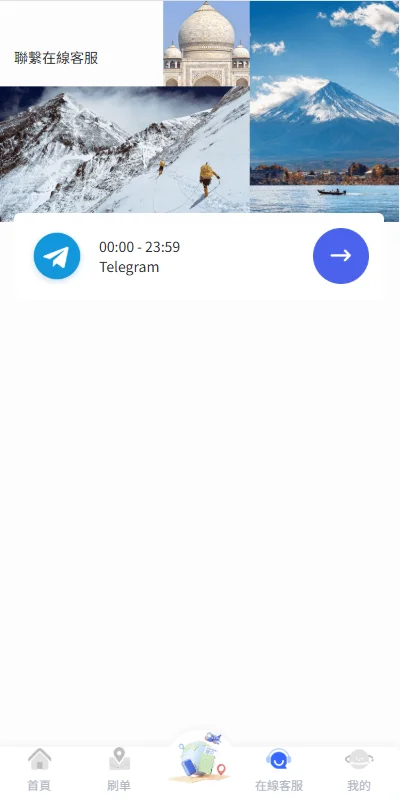Open the 我的 profile tab
The image size is (400, 799).
(x=359, y=770)
